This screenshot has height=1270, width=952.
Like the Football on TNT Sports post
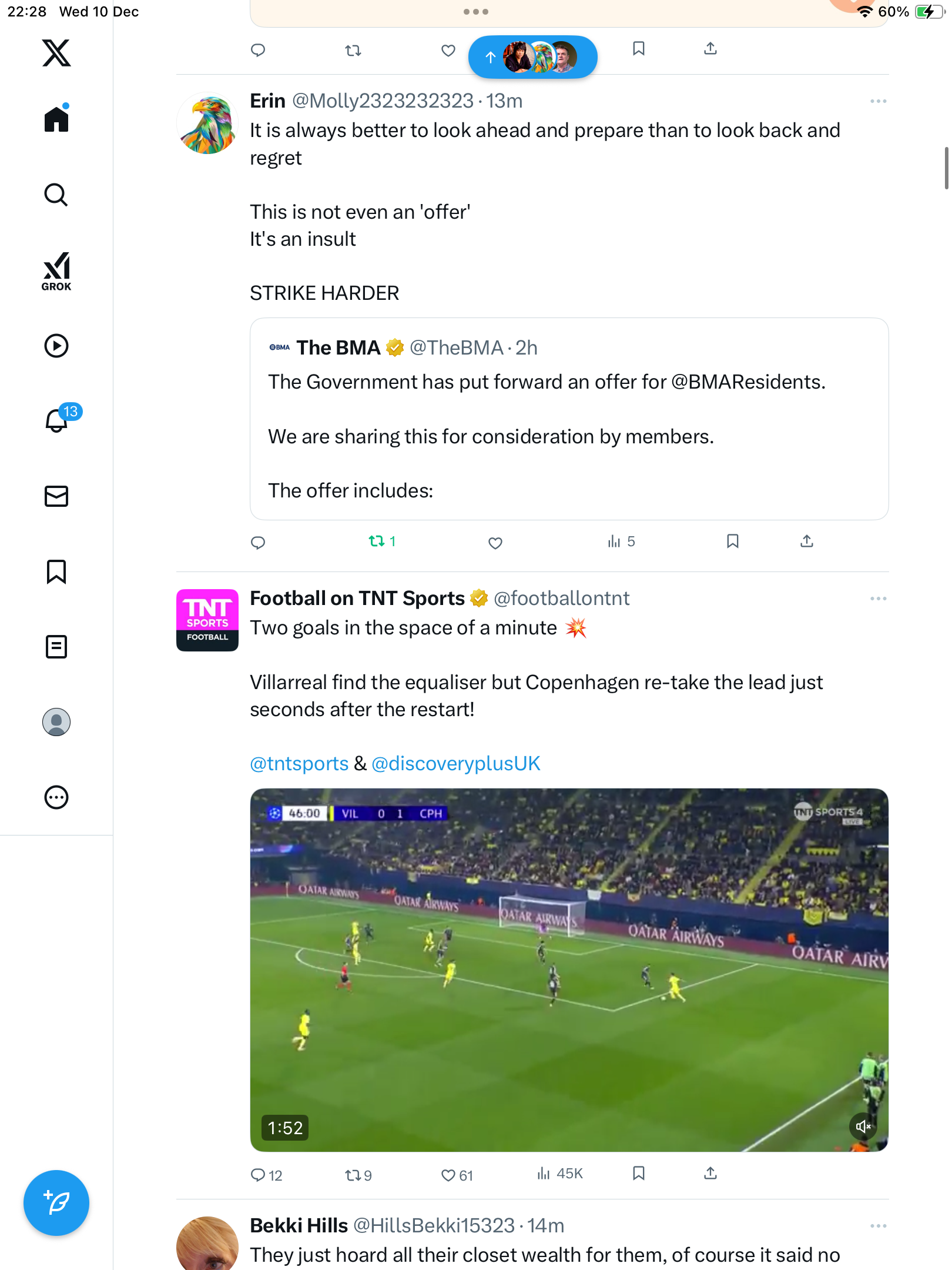point(448,1175)
